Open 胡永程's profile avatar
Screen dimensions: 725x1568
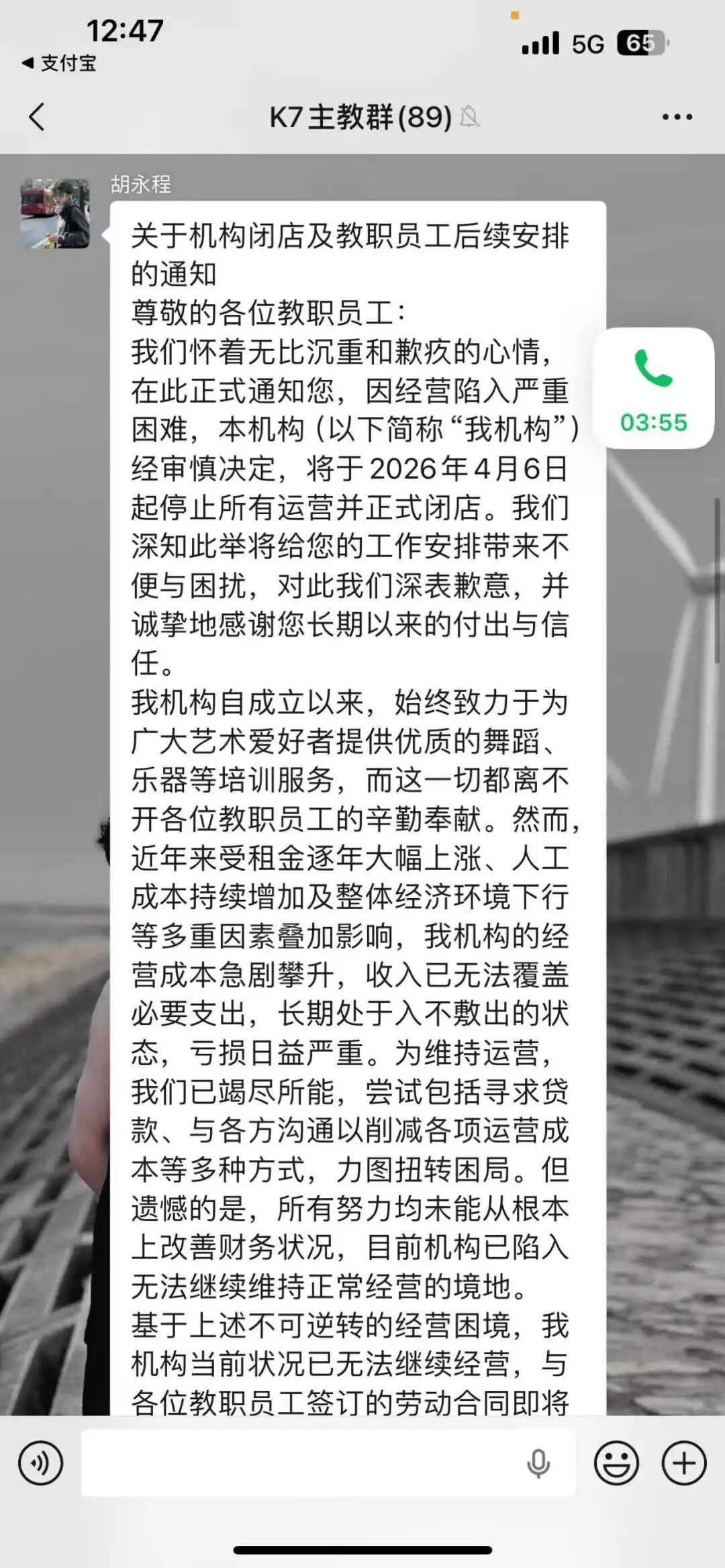(55, 213)
